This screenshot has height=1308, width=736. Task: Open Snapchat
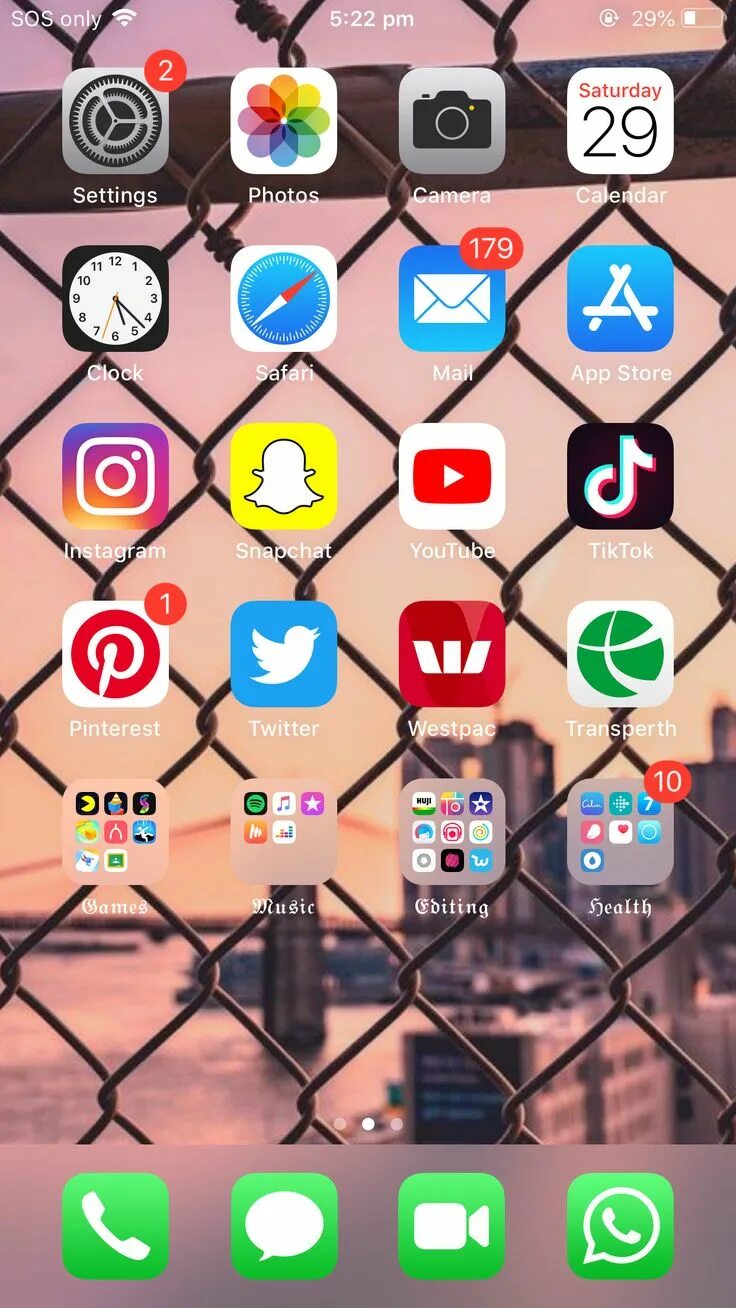pyautogui.click(x=284, y=476)
